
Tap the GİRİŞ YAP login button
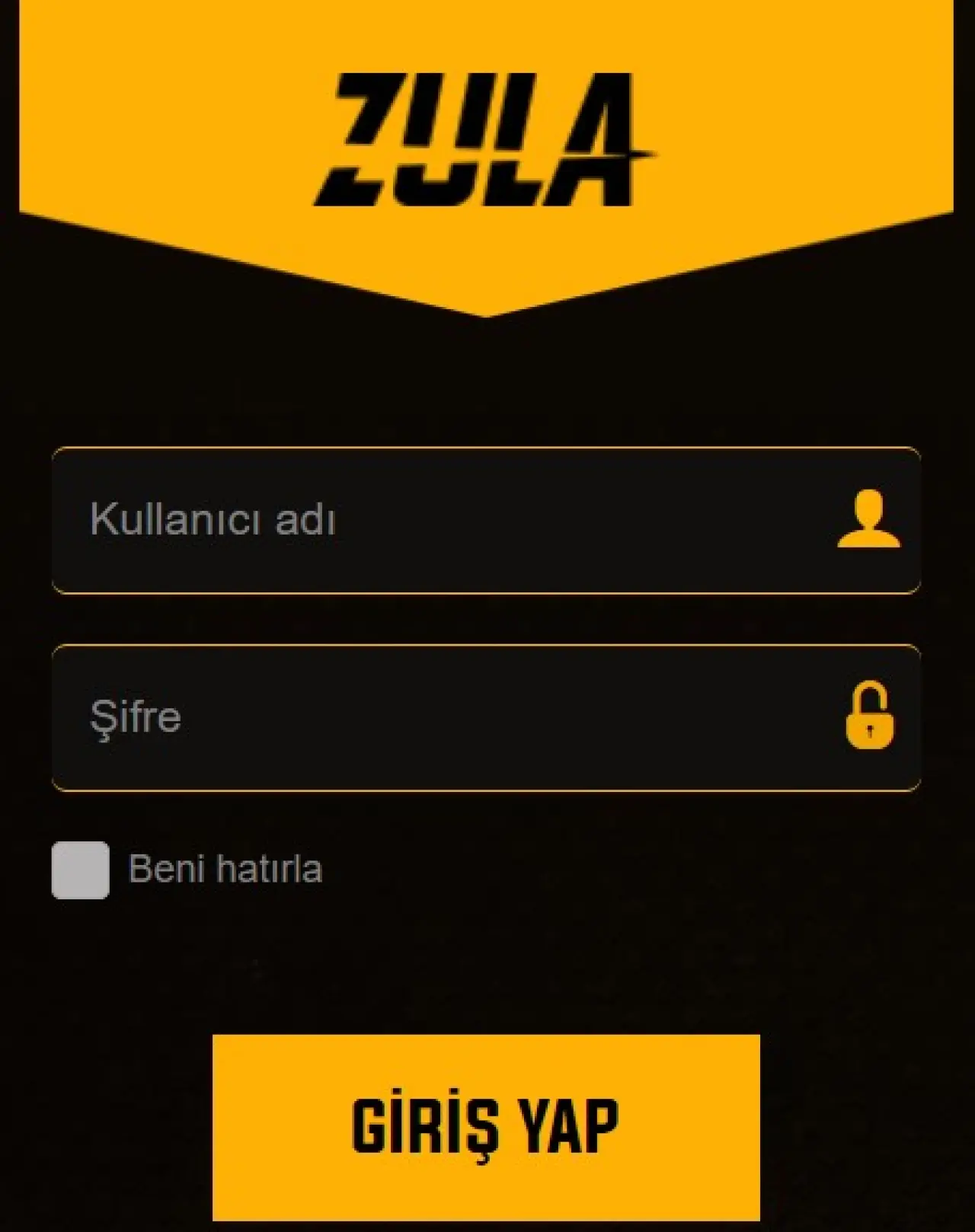[486, 1127]
